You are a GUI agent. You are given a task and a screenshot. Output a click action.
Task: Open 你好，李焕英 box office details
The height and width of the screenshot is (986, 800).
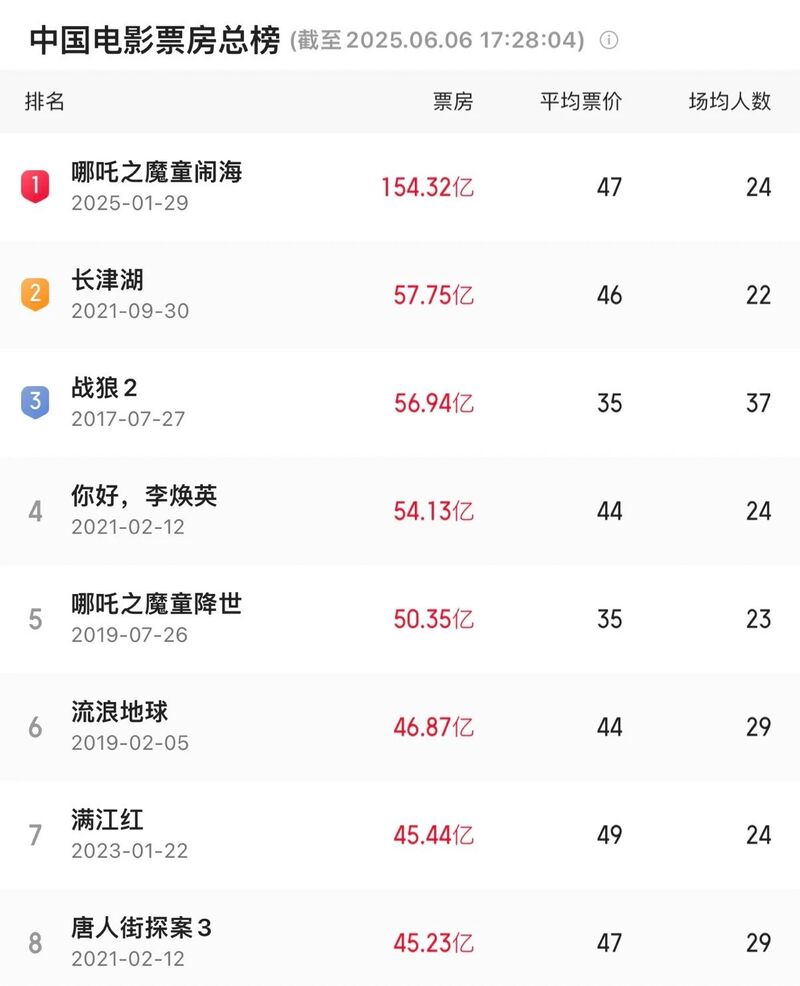click(x=144, y=497)
